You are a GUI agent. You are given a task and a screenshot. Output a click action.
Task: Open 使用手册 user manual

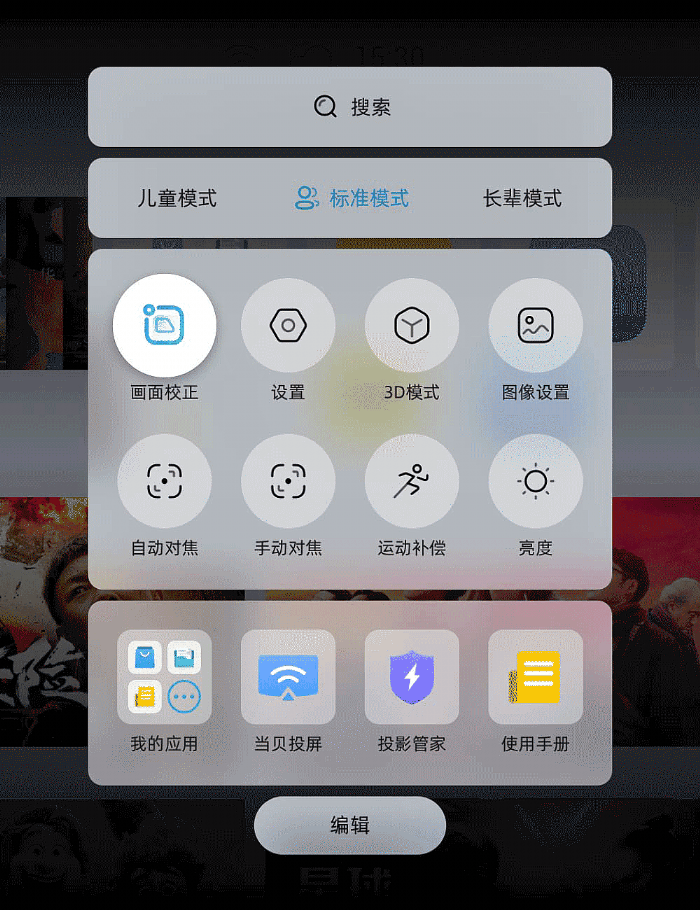(535, 677)
